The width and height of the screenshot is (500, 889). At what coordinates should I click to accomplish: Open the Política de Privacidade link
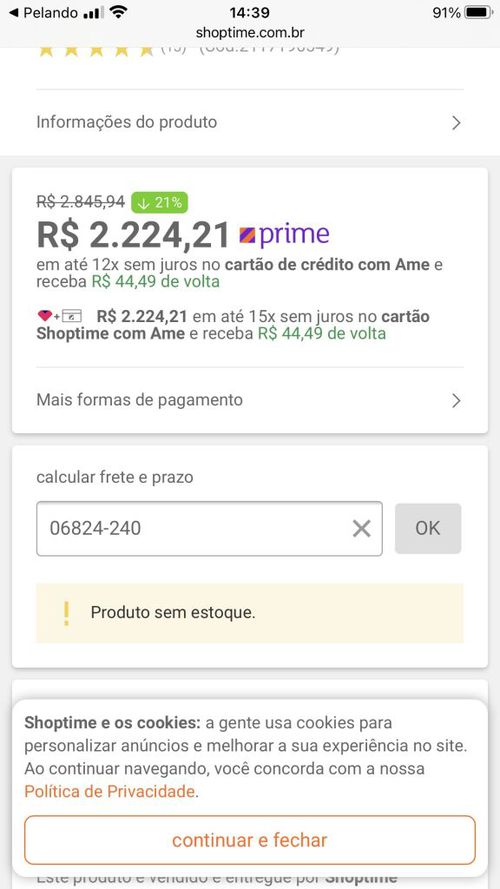[x=110, y=791]
